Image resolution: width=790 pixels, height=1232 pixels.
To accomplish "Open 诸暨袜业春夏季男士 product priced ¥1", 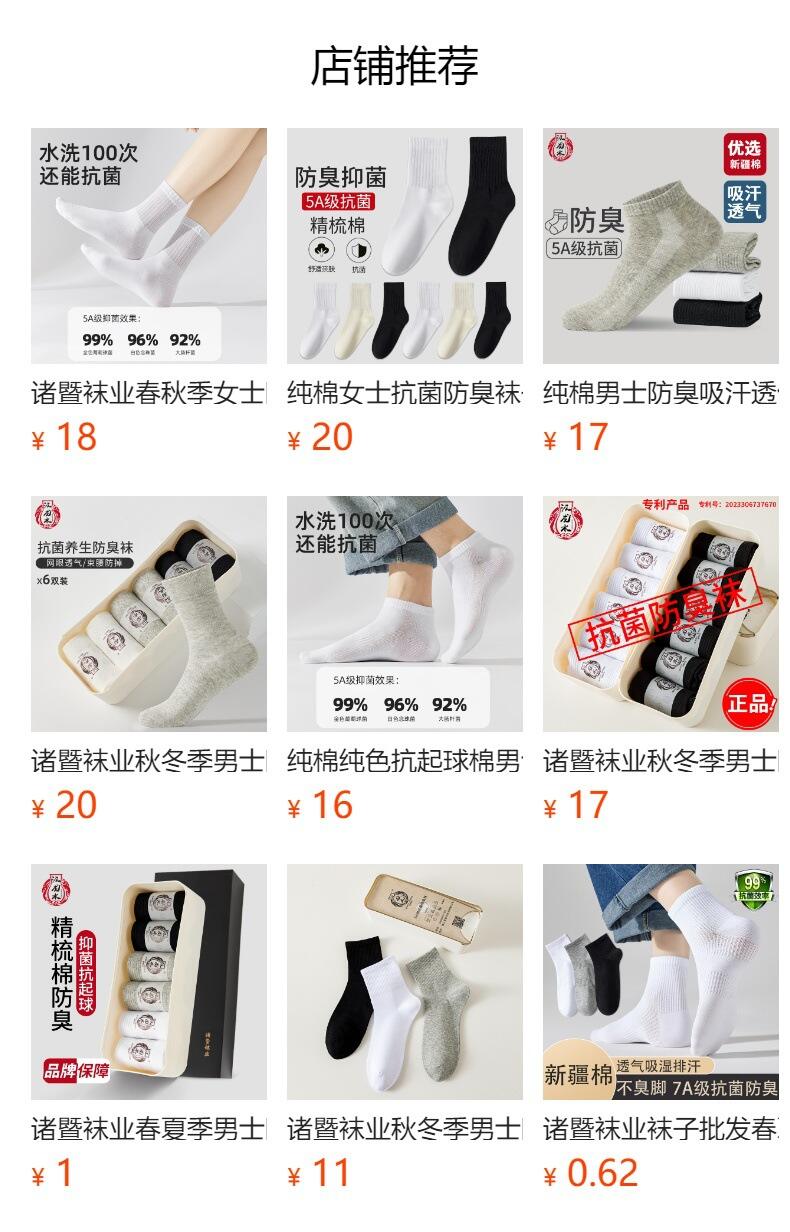I will coord(148,982).
